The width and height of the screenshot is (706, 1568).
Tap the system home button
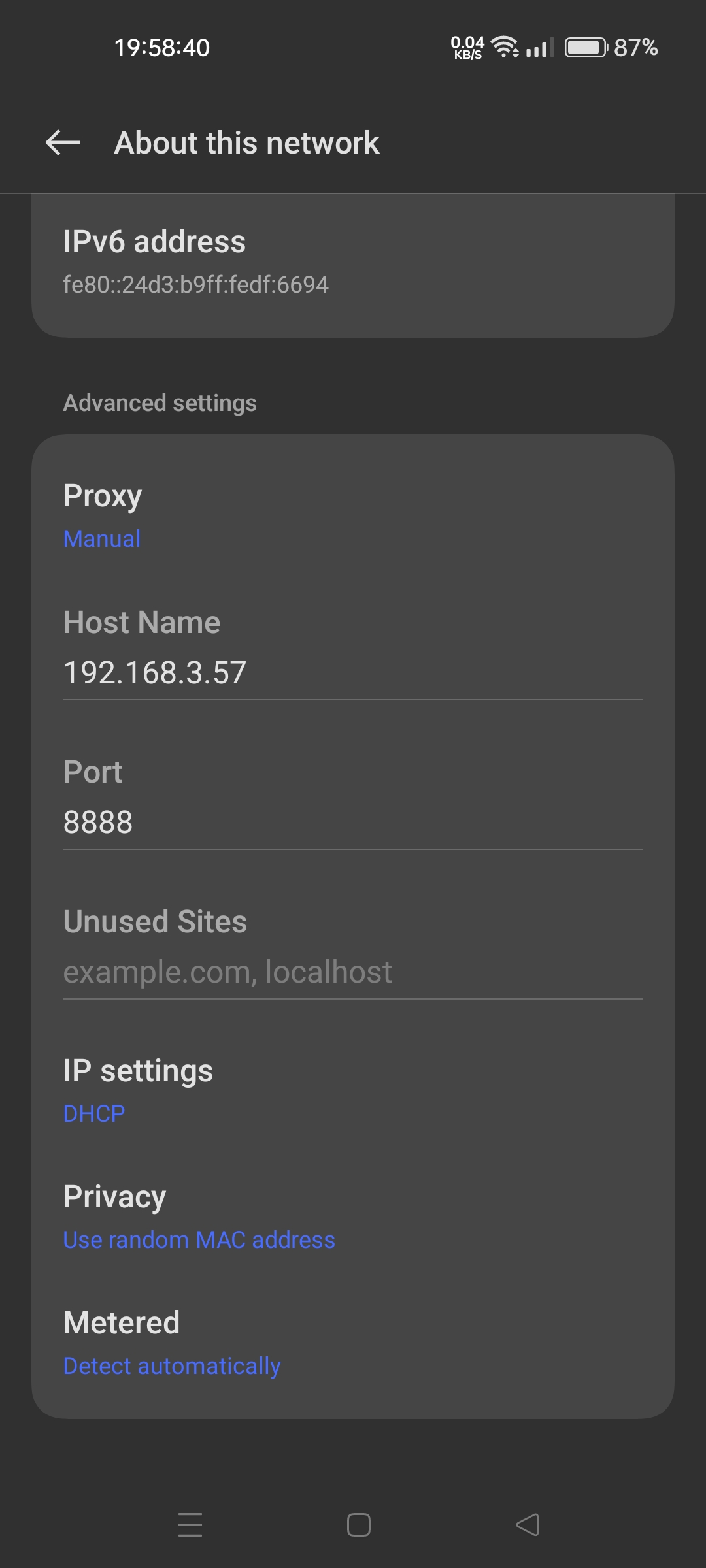coord(359,1525)
